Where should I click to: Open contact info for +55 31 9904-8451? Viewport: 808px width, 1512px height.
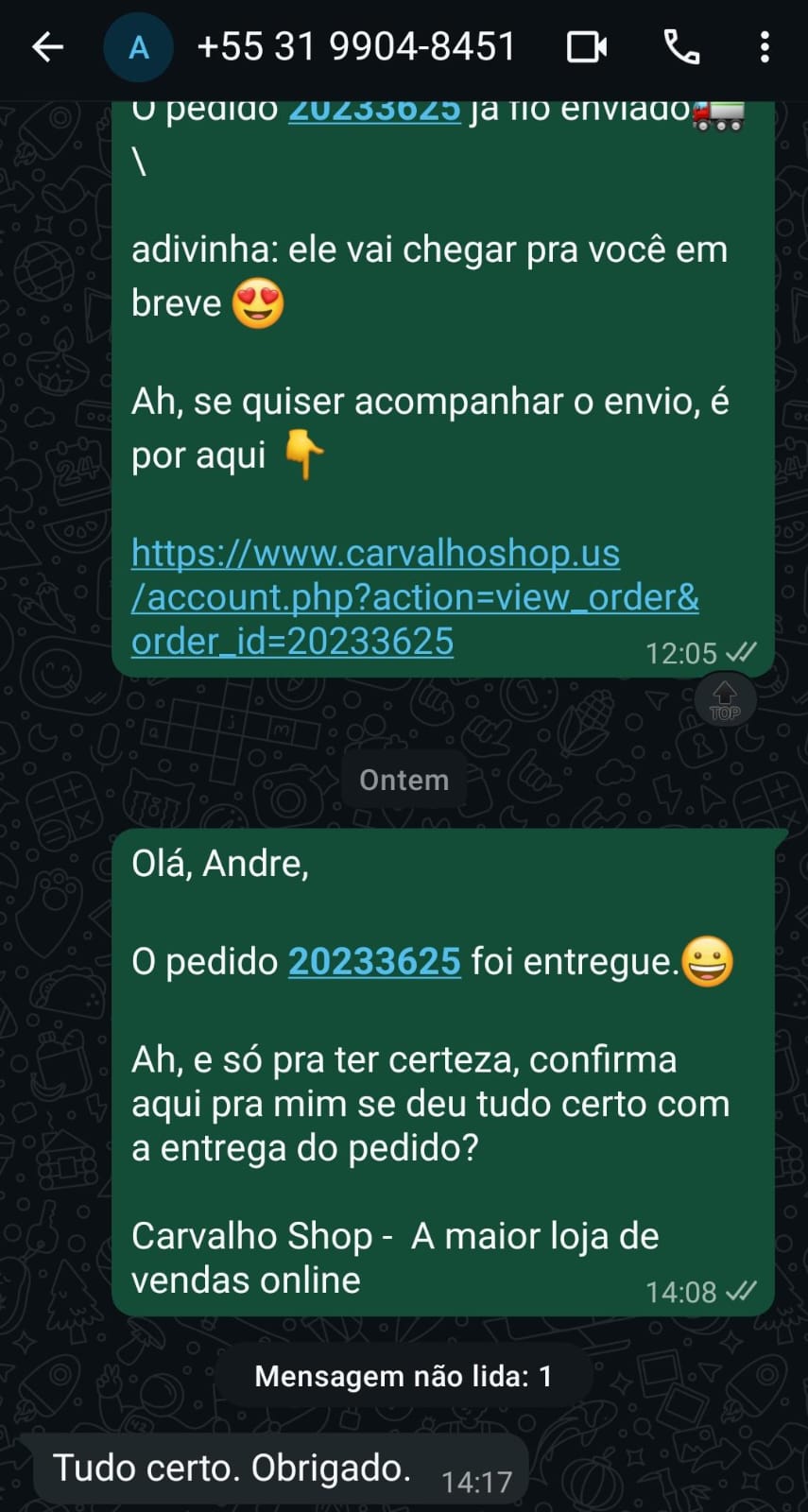point(355,46)
